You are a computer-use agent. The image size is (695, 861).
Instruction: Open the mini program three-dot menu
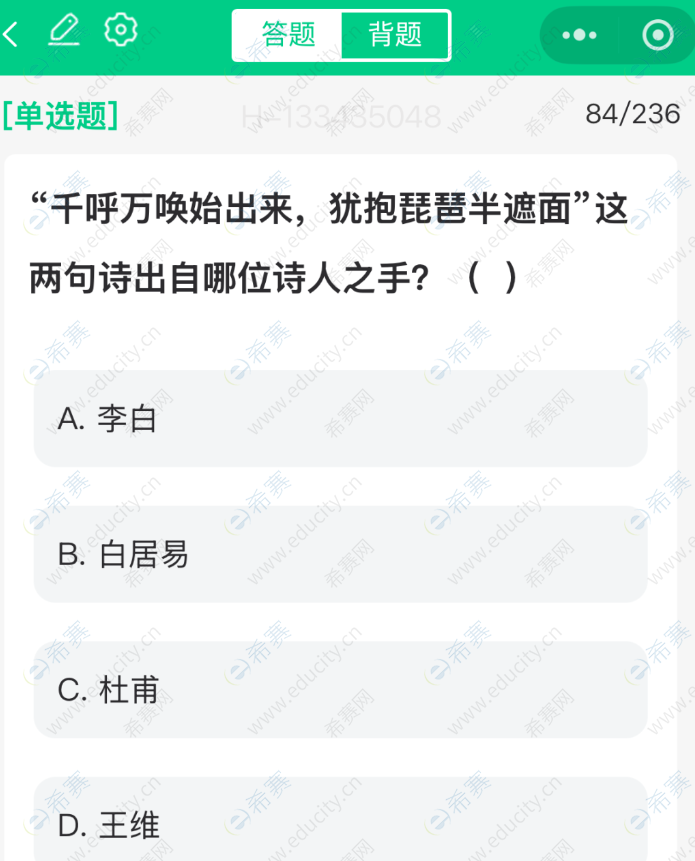pyautogui.click(x=579, y=36)
